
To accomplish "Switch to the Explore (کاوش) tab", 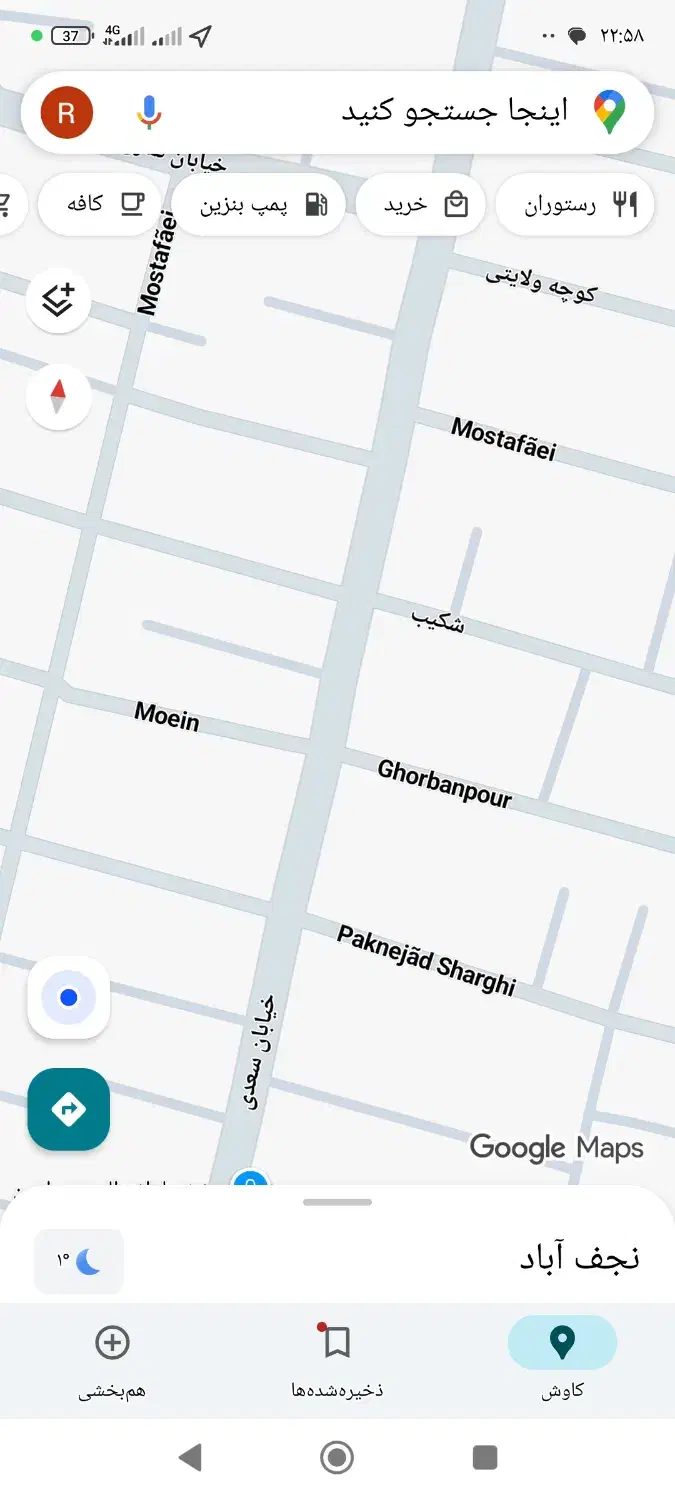I will pyautogui.click(x=562, y=1355).
